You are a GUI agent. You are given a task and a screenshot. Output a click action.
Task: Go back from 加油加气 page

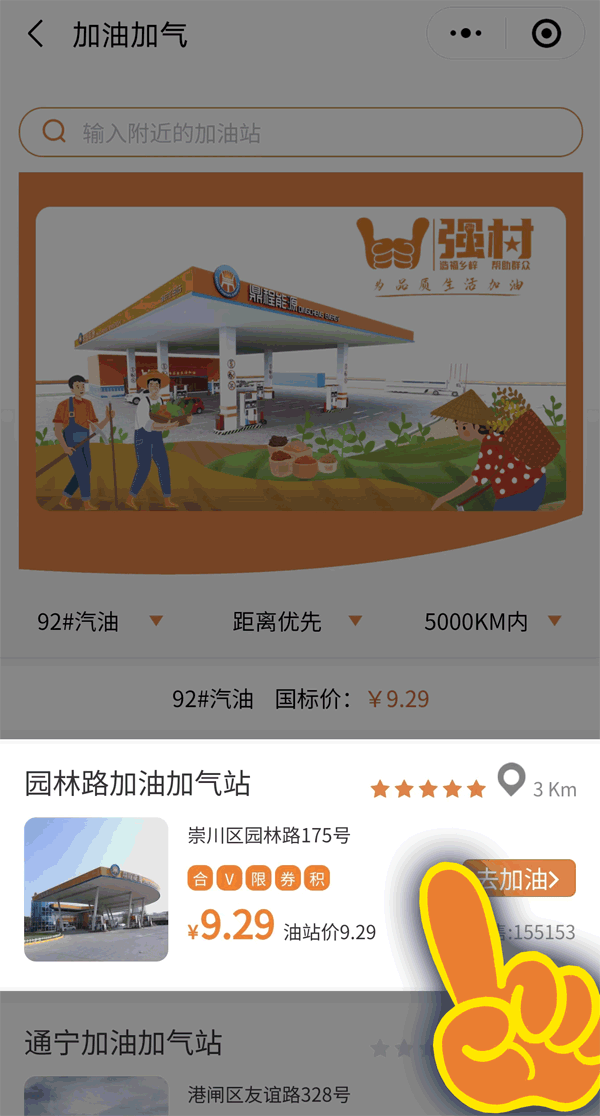[36, 35]
